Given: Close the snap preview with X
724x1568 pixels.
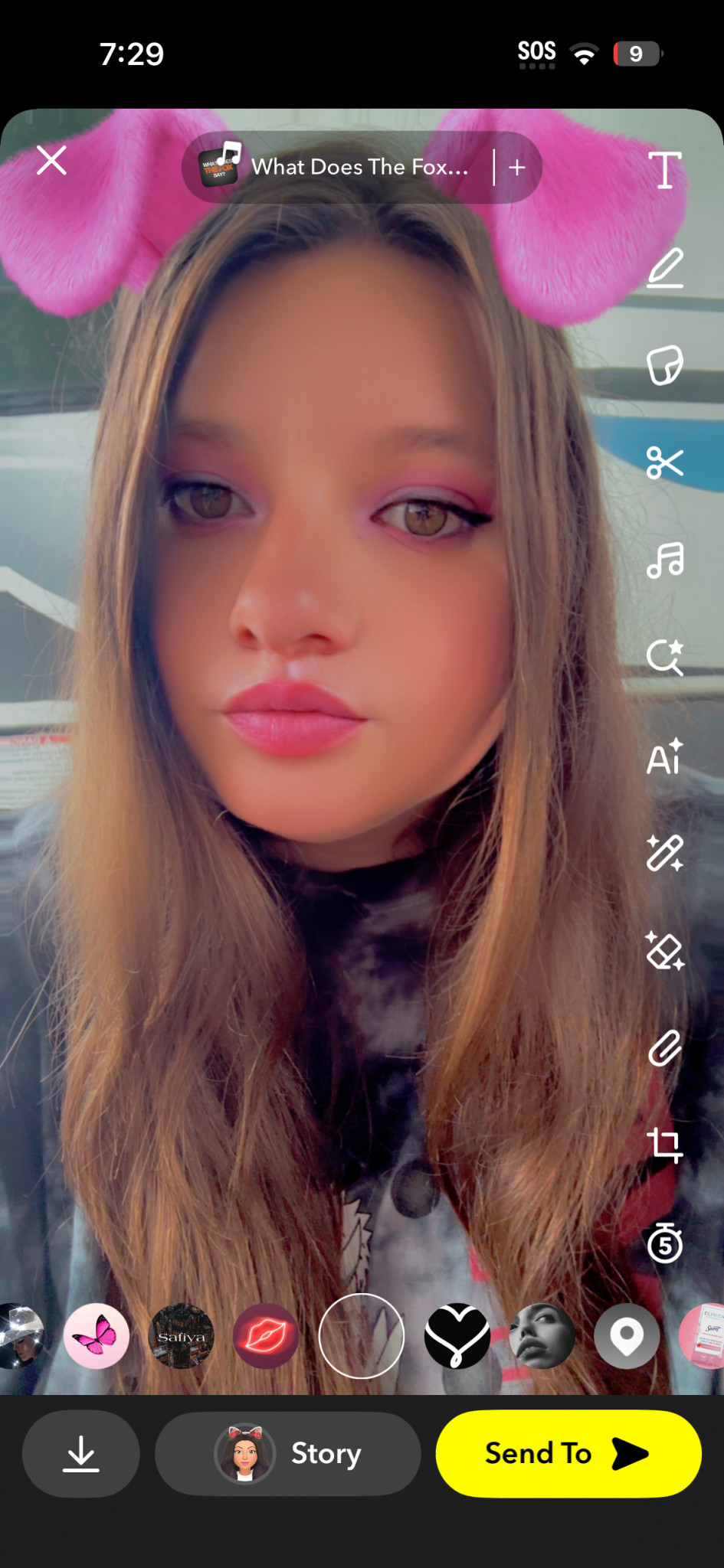Looking at the screenshot, I should pyautogui.click(x=51, y=161).
